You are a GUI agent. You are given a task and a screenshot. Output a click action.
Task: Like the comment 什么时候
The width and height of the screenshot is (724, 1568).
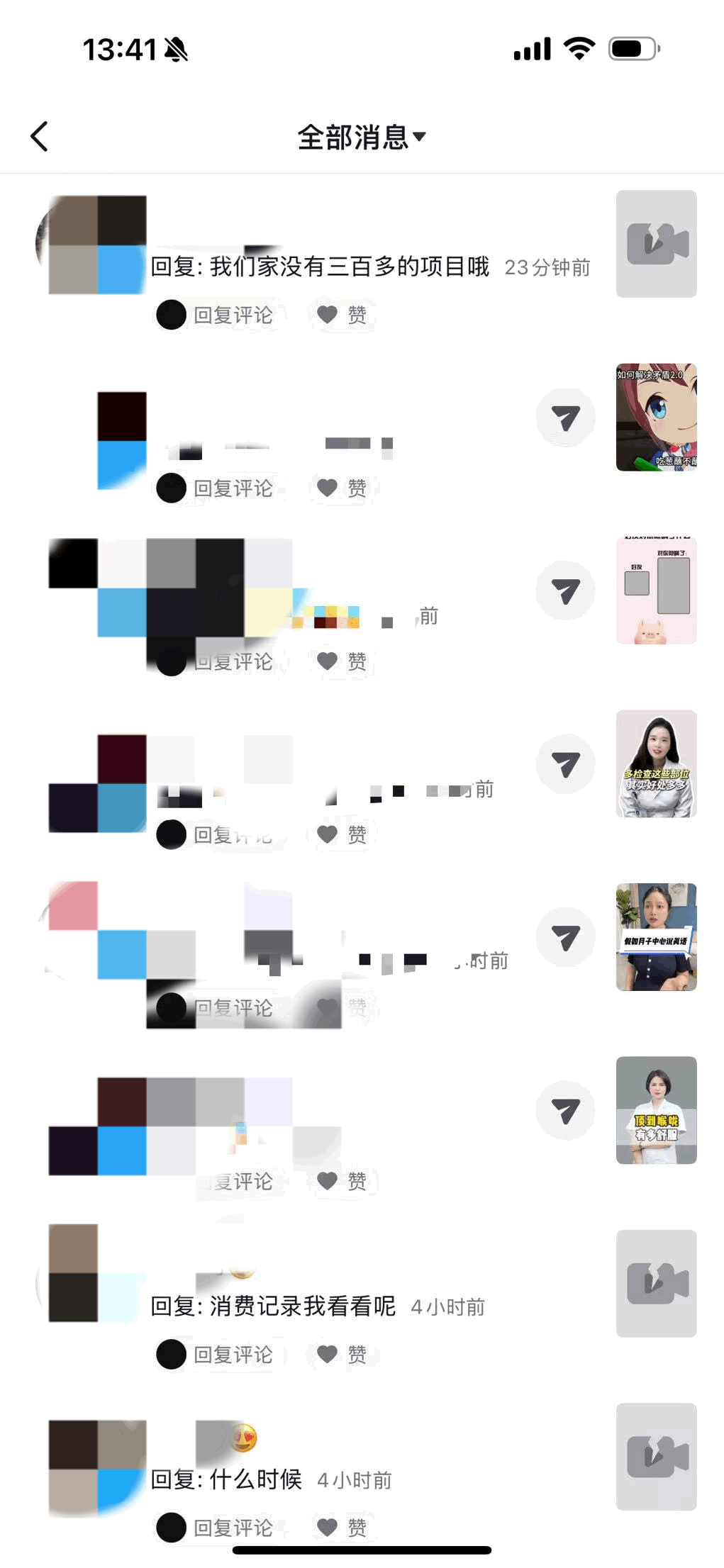pyautogui.click(x=342, y=1528)
